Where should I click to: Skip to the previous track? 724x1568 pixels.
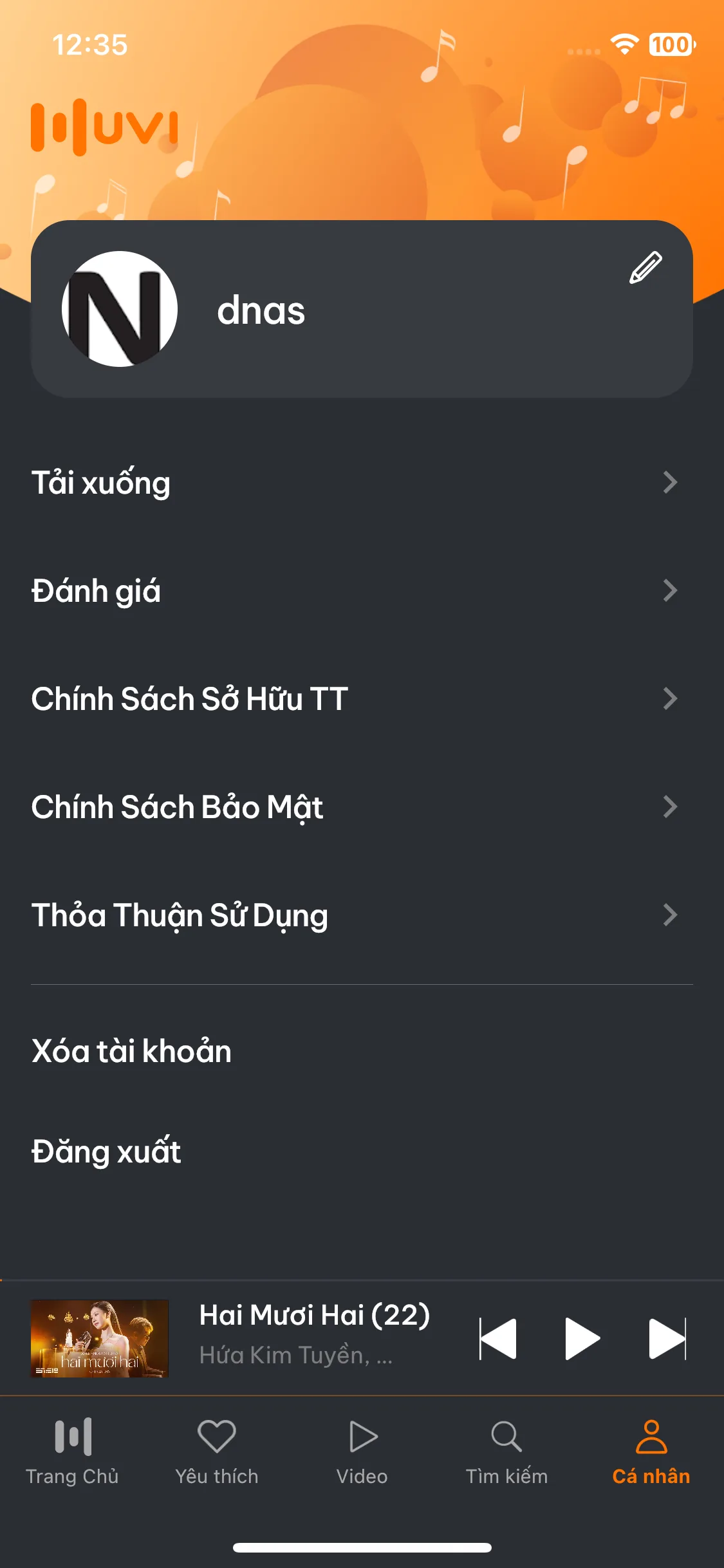[498, 1339]
